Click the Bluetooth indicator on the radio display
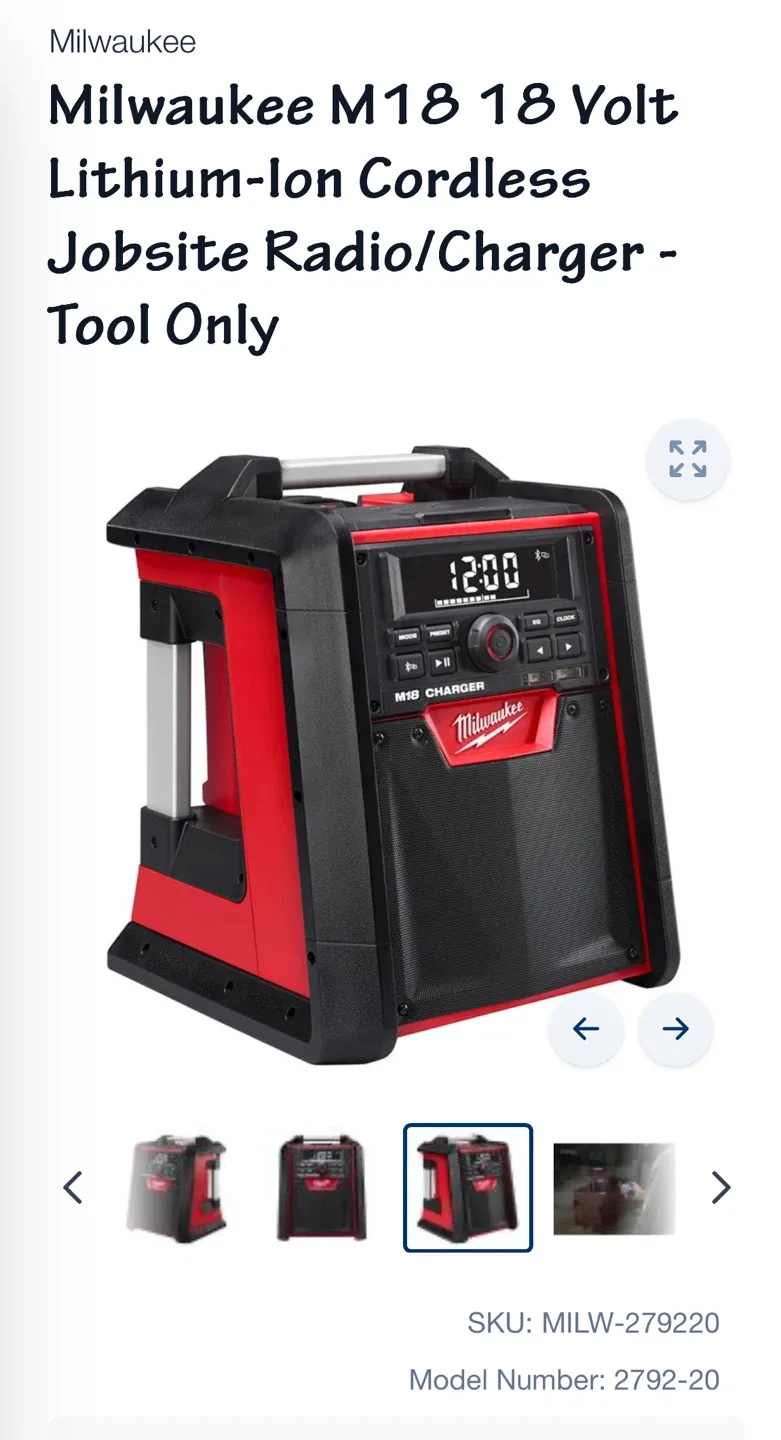The width and height of the screenshot is (781, 1440). click(539, 555)
